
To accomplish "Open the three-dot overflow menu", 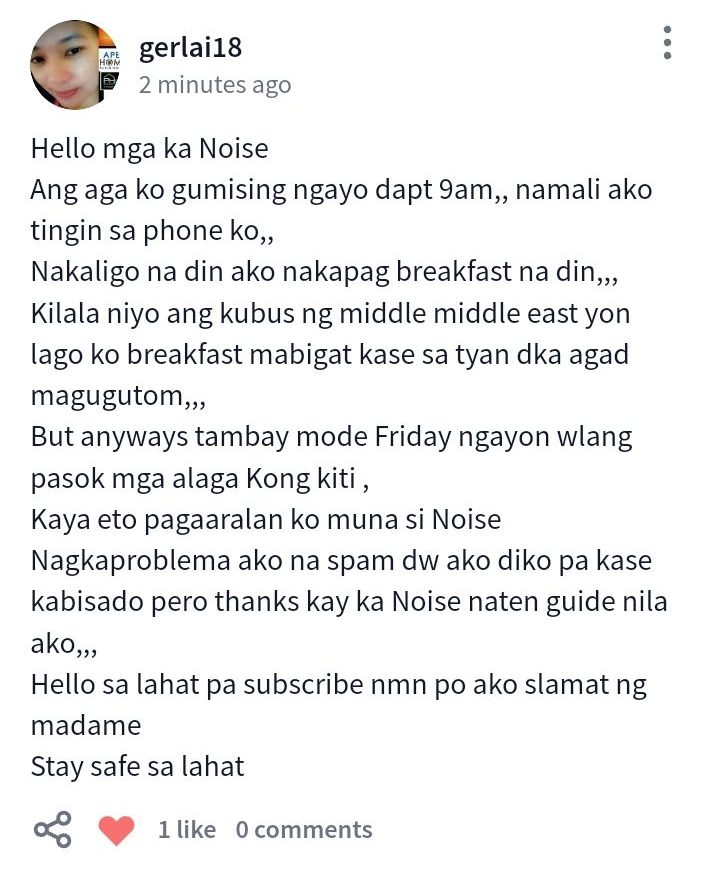I will pos(667,43).
